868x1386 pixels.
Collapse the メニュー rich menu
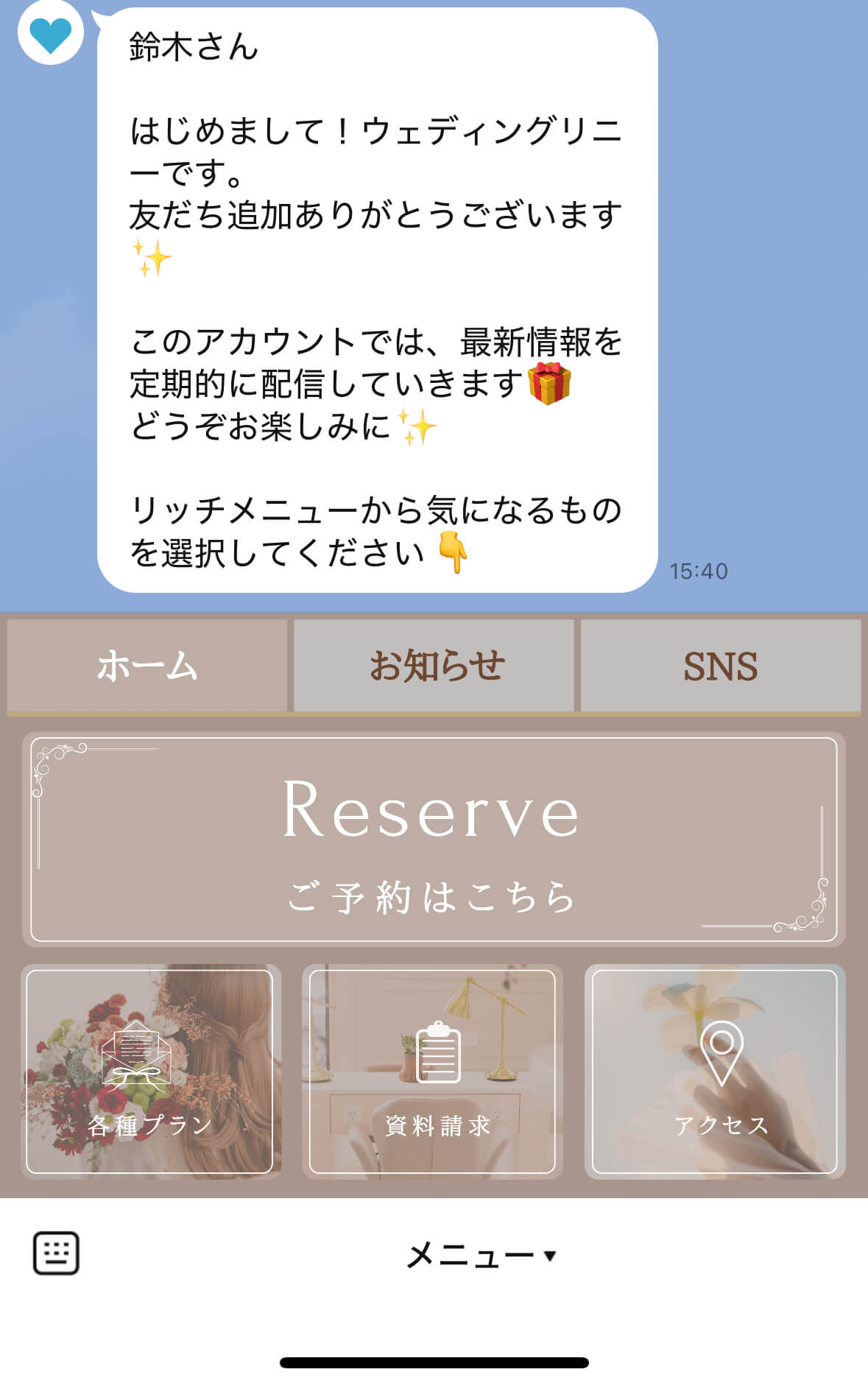tap(481, 1255)
